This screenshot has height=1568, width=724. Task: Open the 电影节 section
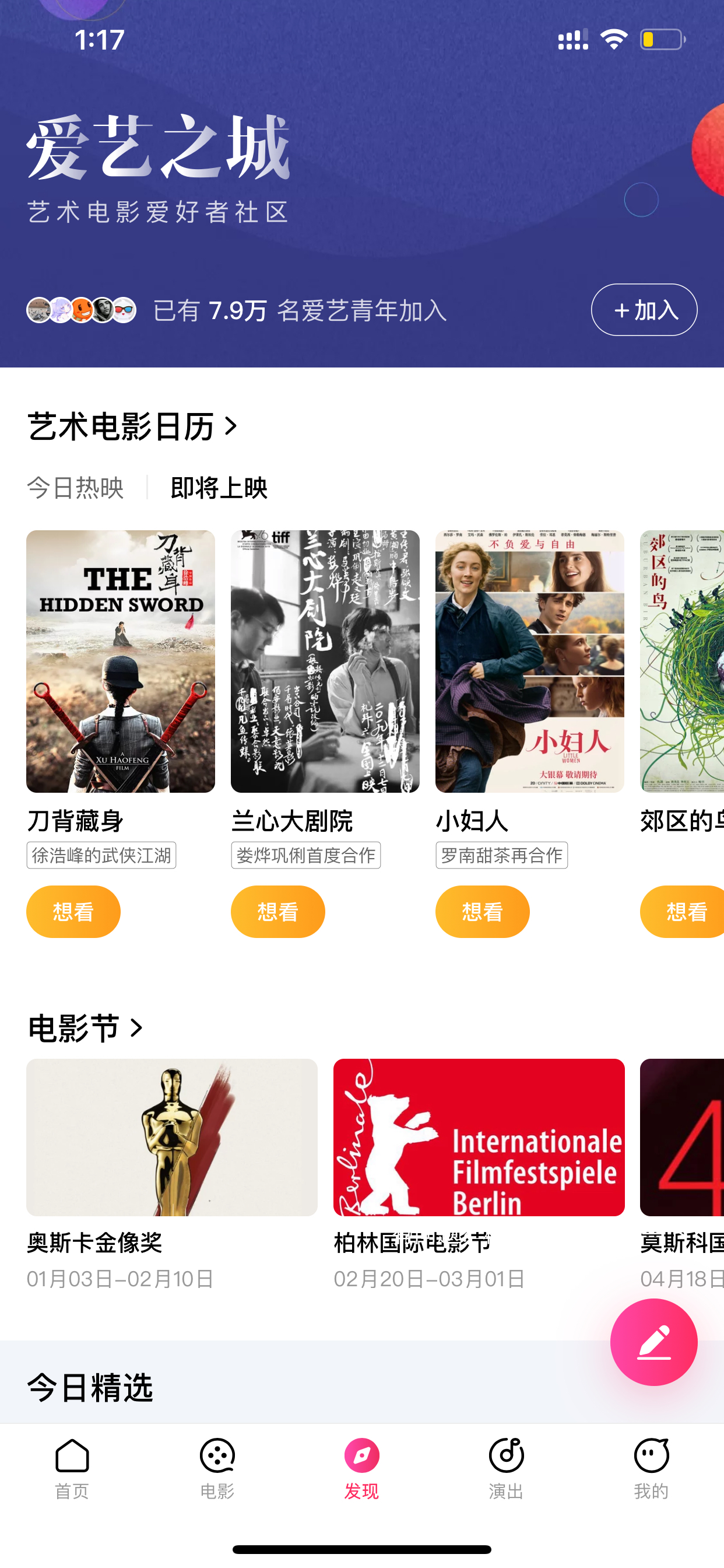[86, 1028]
